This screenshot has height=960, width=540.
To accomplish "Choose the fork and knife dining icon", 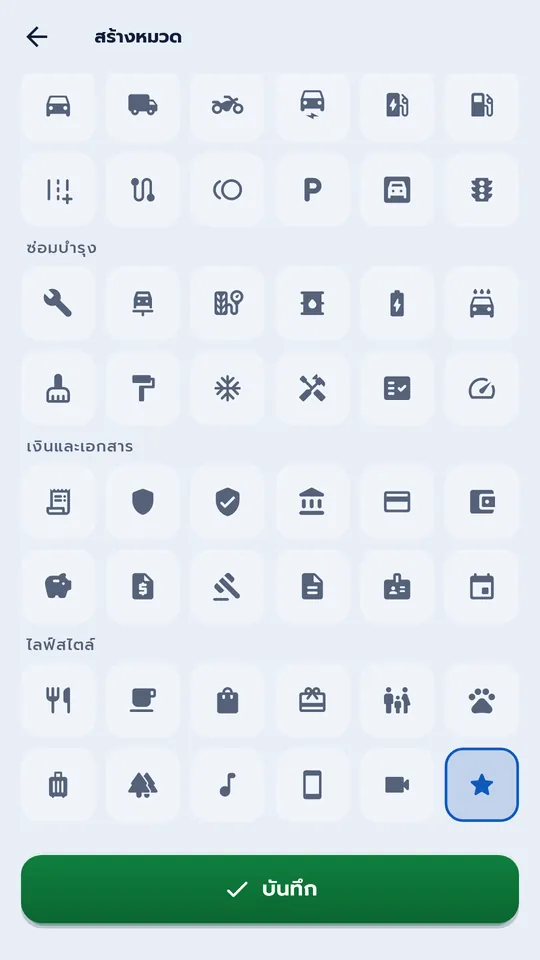I will 58,700.
